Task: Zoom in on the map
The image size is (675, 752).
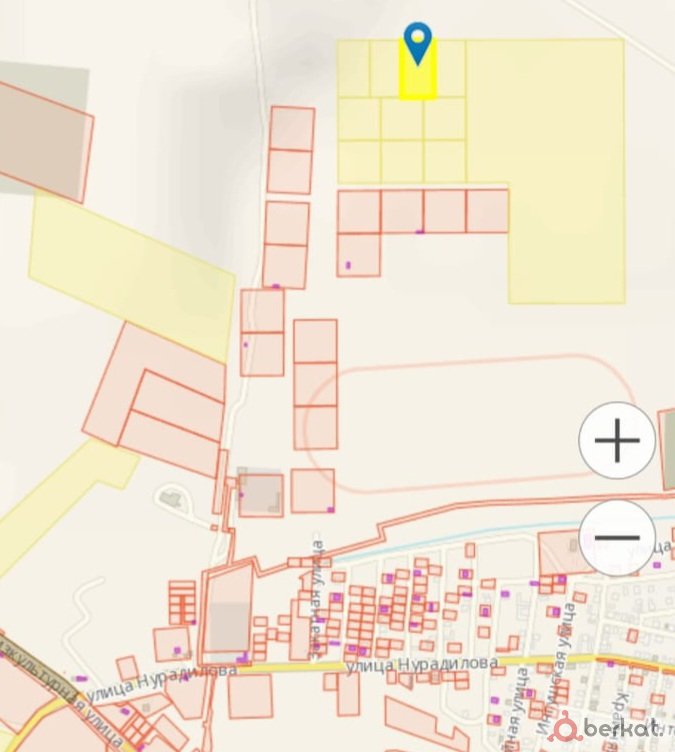Action: pyautogui.click(x=617, y=440)
